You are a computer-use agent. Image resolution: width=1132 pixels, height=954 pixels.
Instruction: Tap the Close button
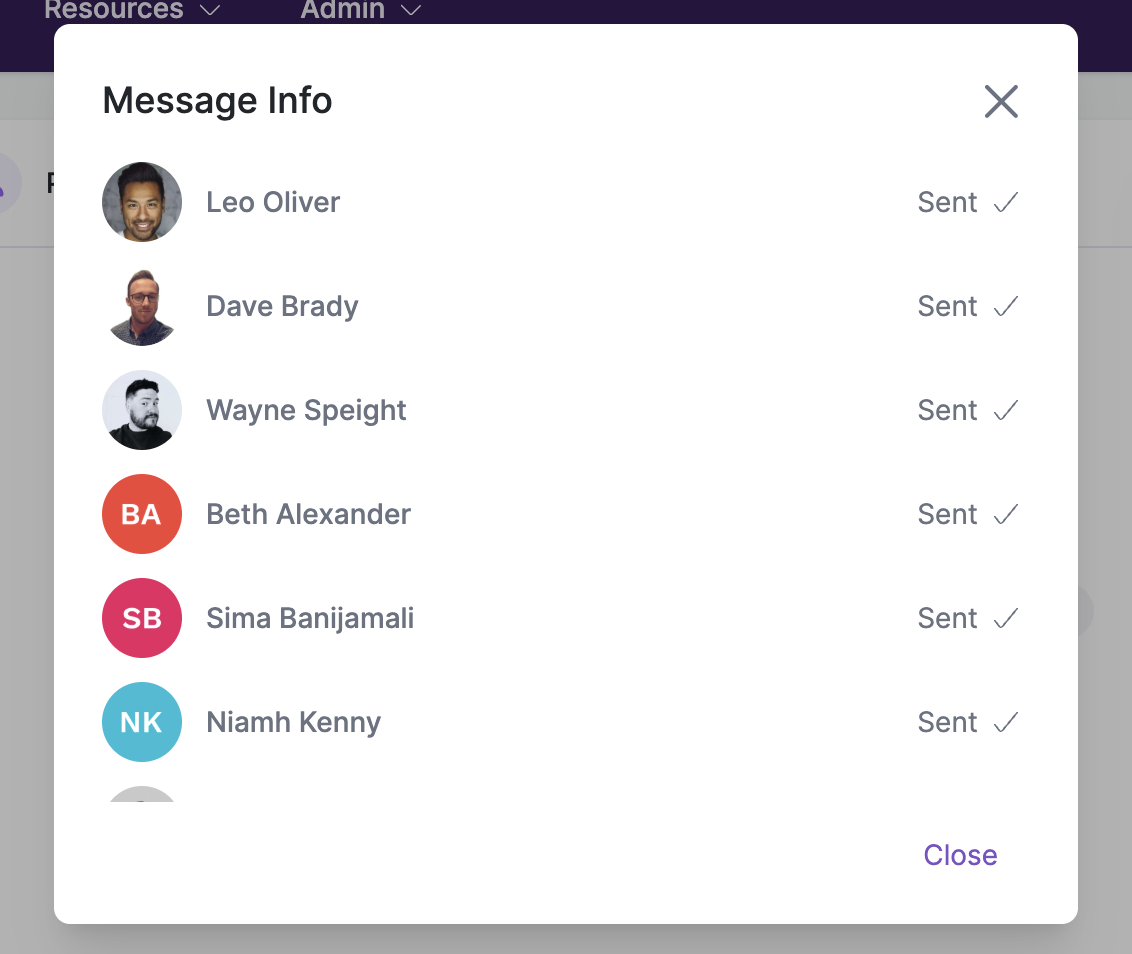coord(960,855)
